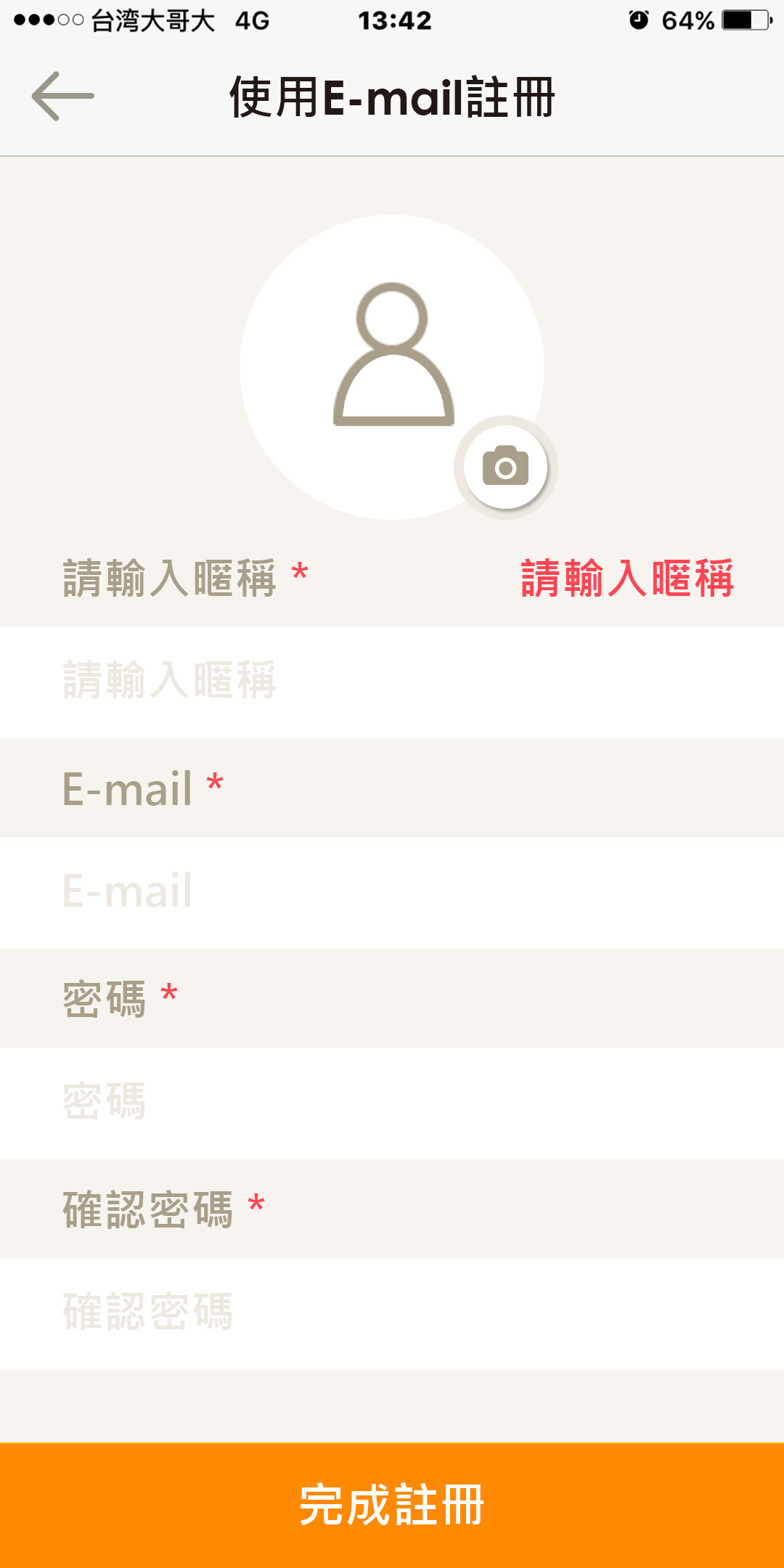Tap the 完成註冊 button
This screenshot has height=1568, width=784.
[392, 1505]
